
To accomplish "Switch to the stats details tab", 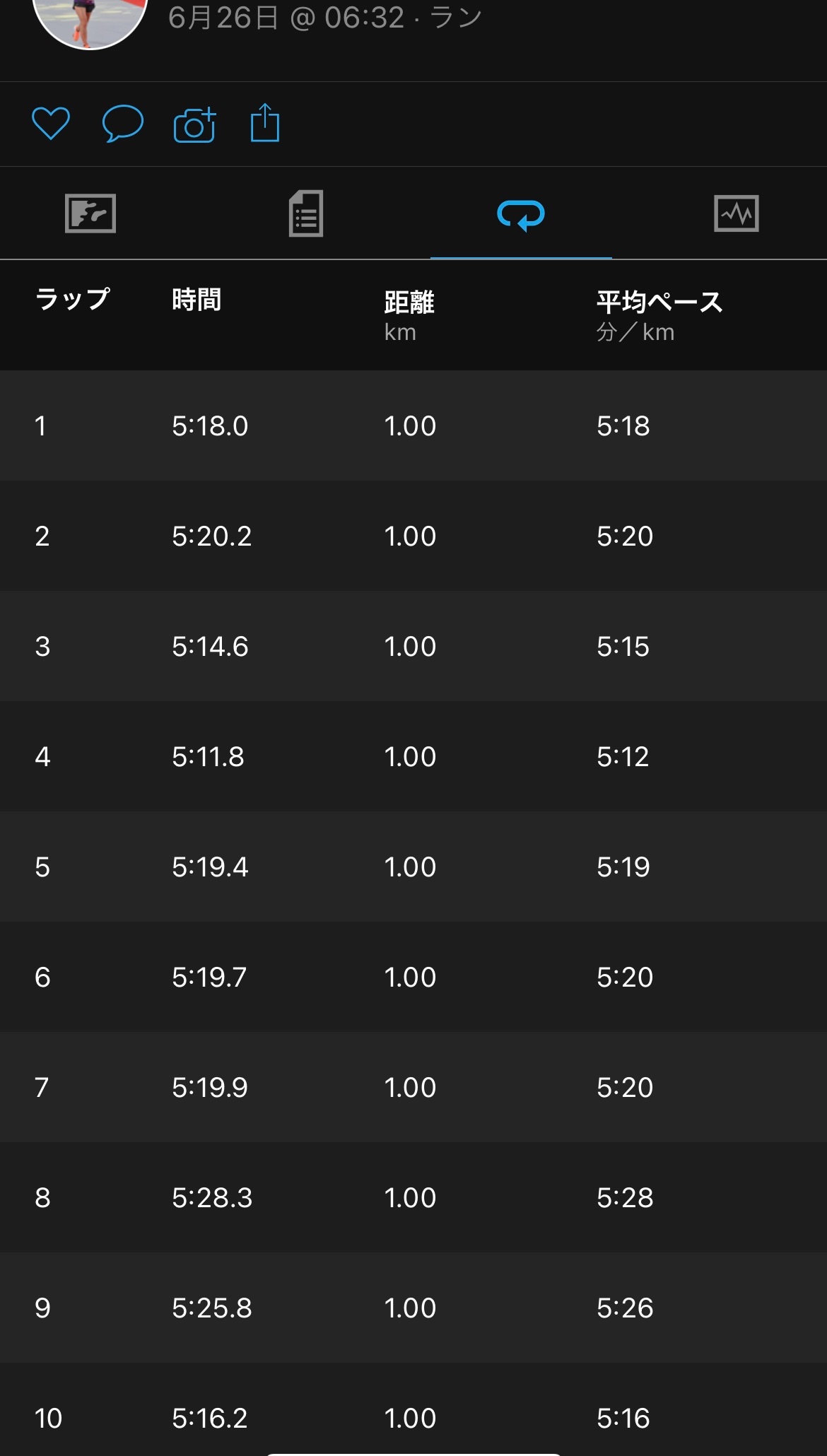I will pos(306,213).
